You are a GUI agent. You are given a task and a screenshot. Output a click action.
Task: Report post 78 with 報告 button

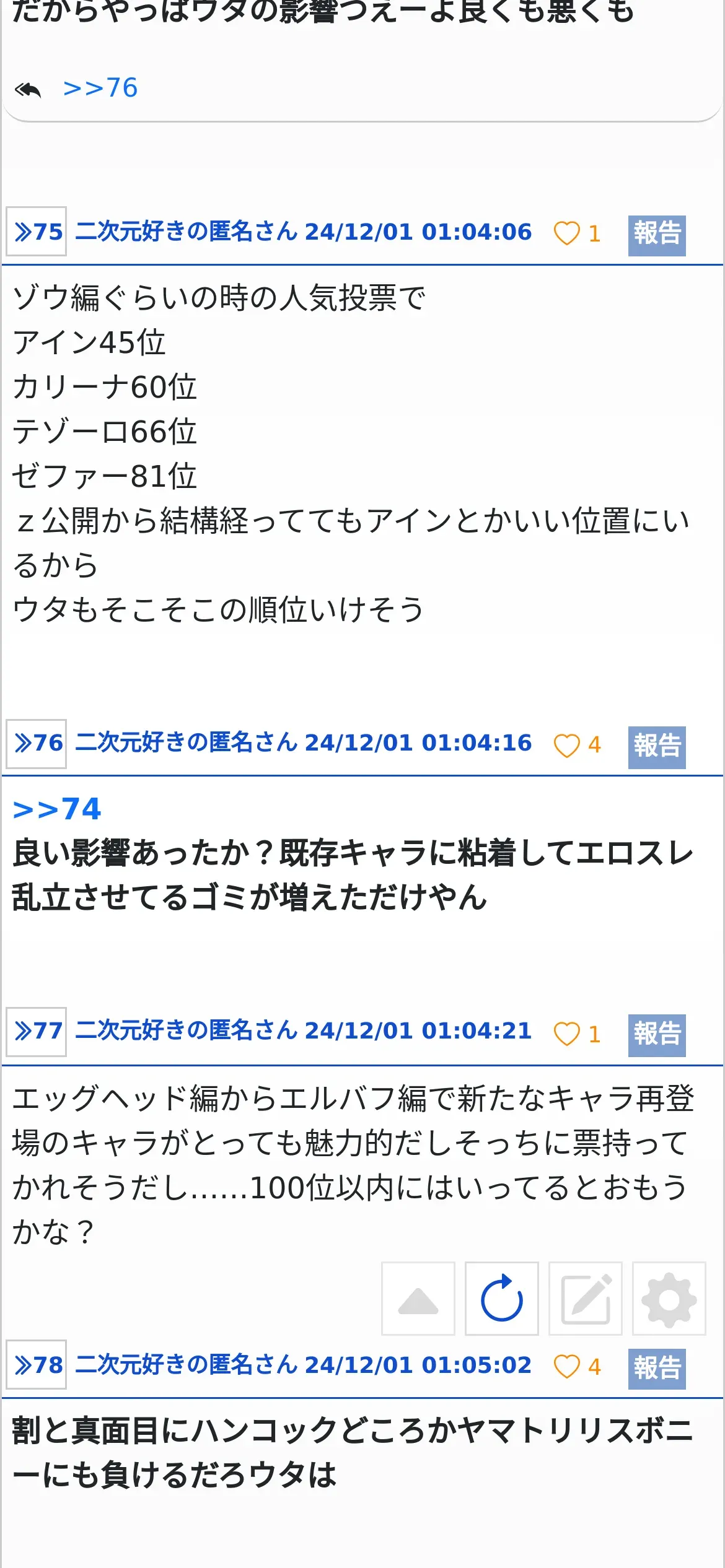pos(657,1369)
